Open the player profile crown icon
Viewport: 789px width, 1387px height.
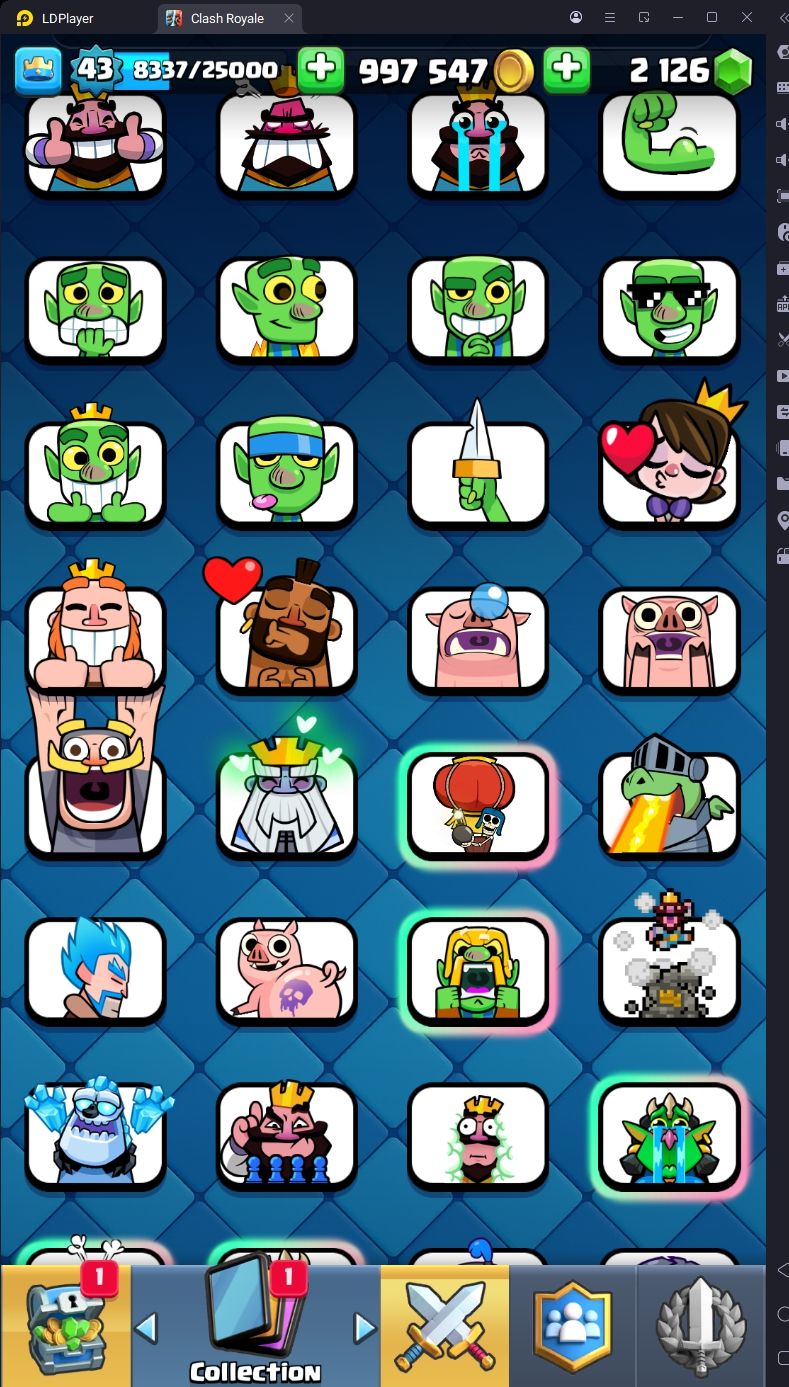click(x=38, y=69)
